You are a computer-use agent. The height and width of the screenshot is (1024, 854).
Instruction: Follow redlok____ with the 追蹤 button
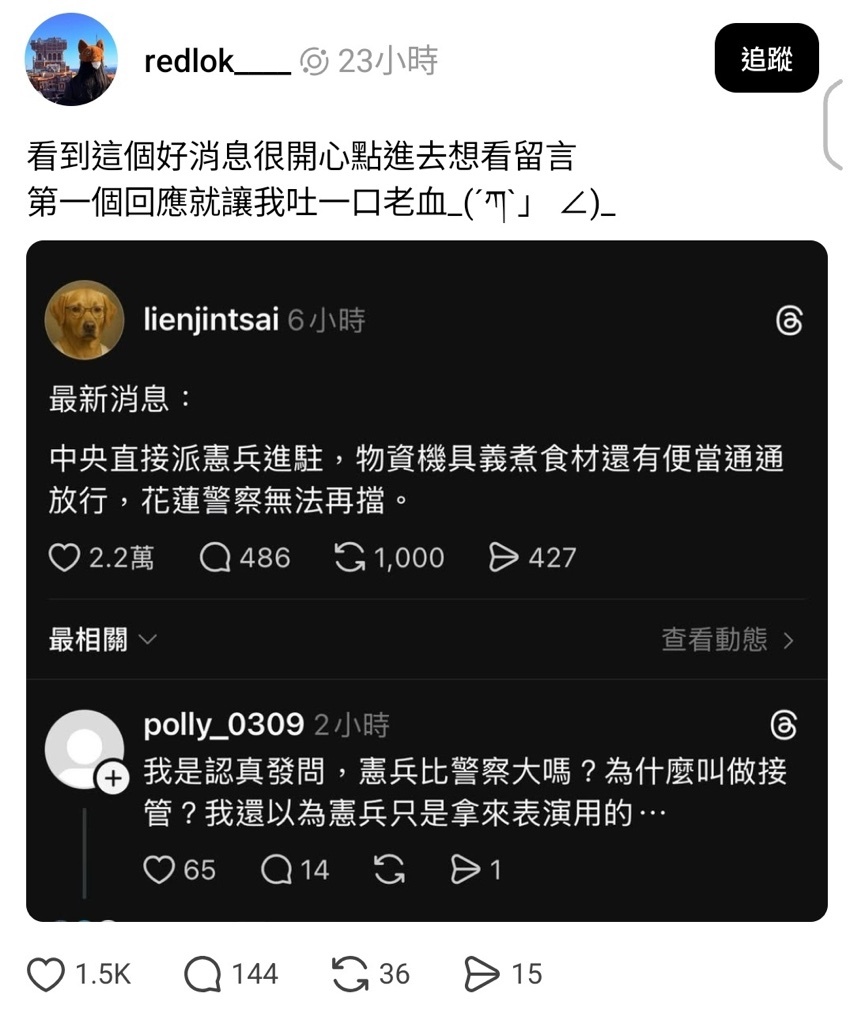pos(766,59)
